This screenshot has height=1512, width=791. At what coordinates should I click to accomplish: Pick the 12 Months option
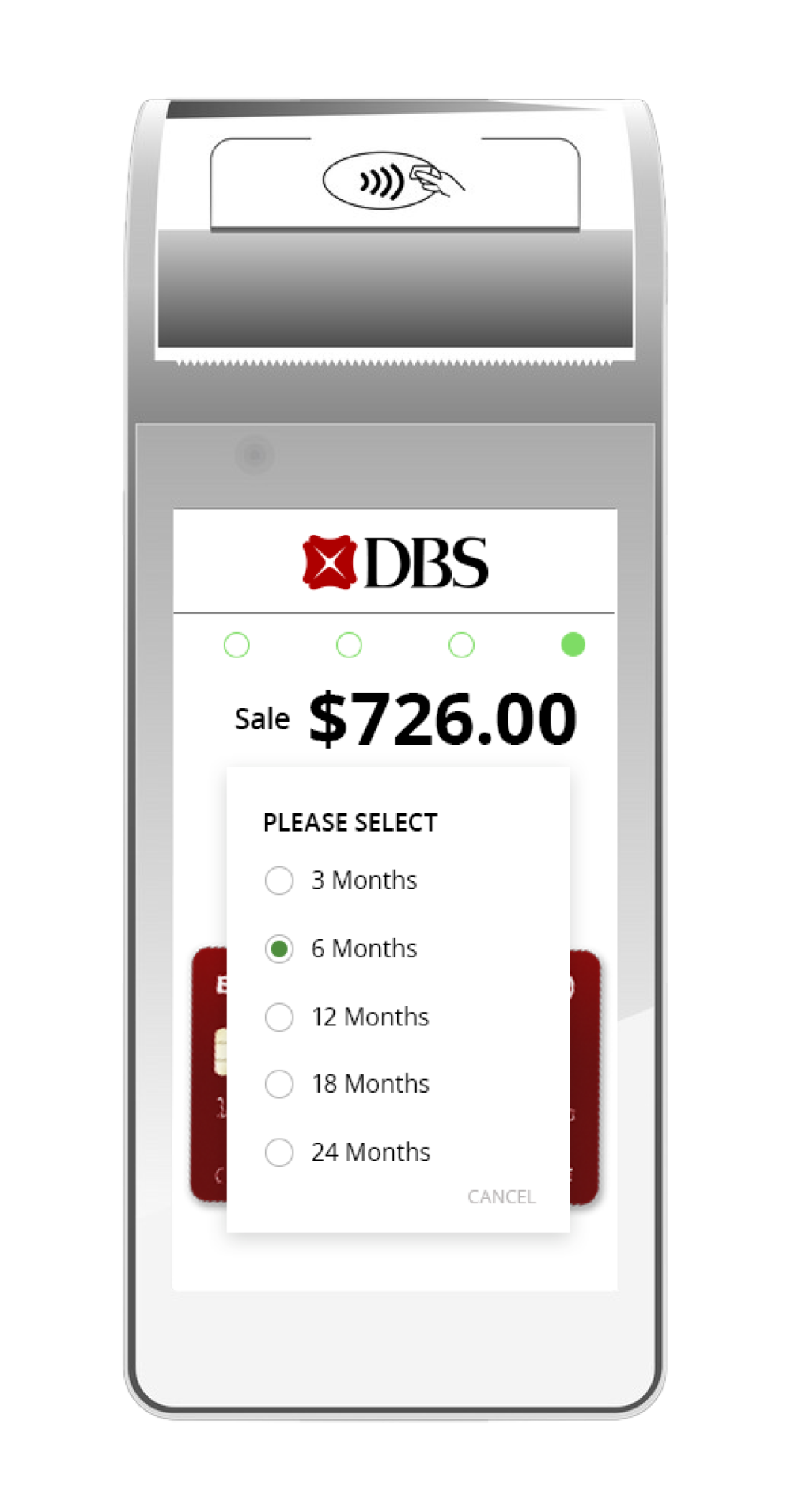point(279,1017)
